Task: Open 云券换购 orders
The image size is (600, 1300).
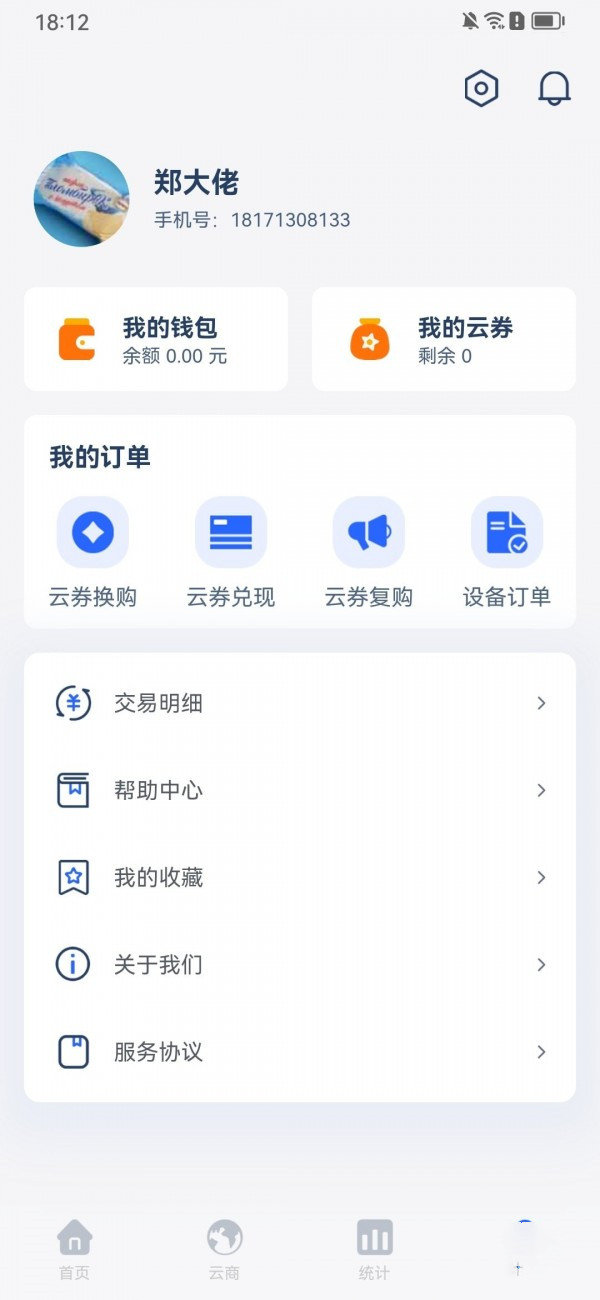Action: [93, 552]
